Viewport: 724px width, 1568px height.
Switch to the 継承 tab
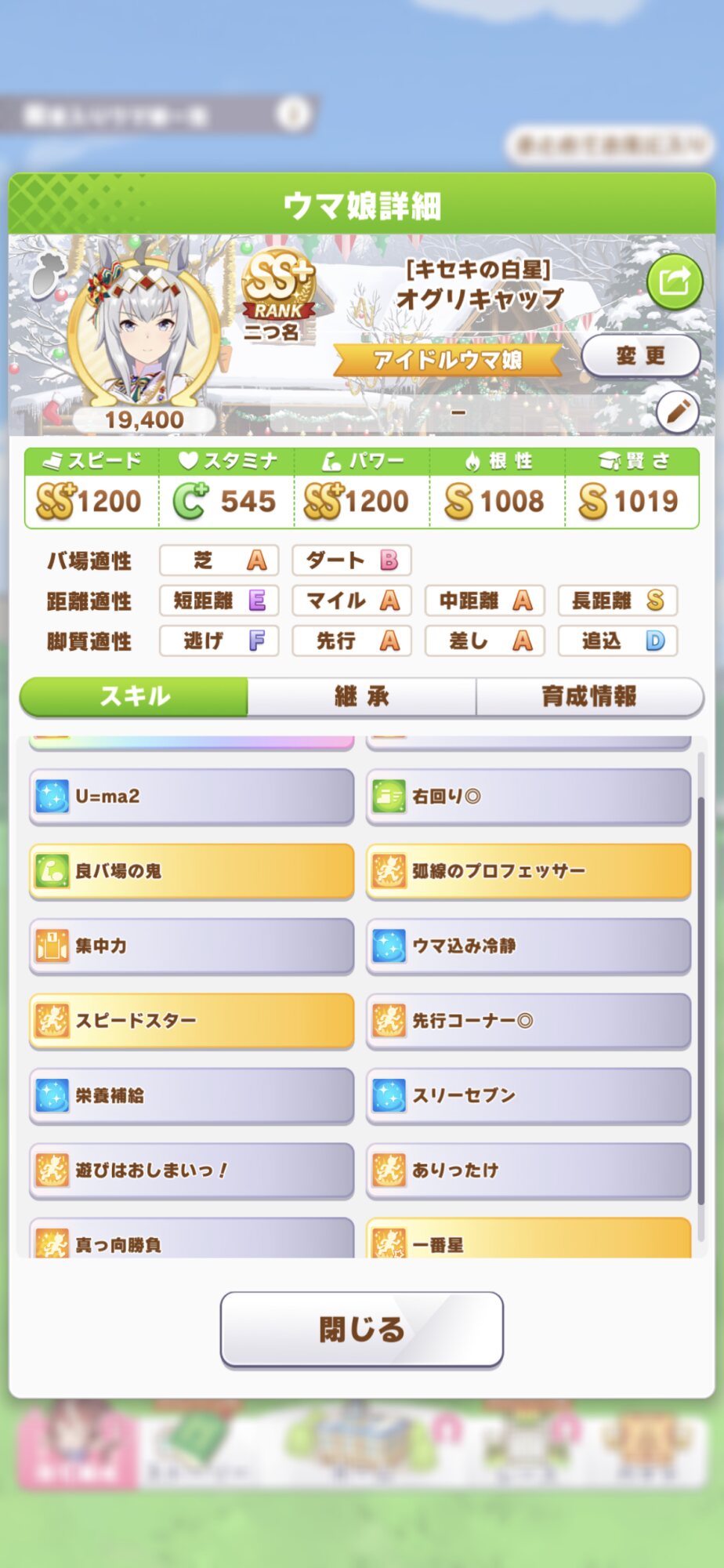point(361,696)
